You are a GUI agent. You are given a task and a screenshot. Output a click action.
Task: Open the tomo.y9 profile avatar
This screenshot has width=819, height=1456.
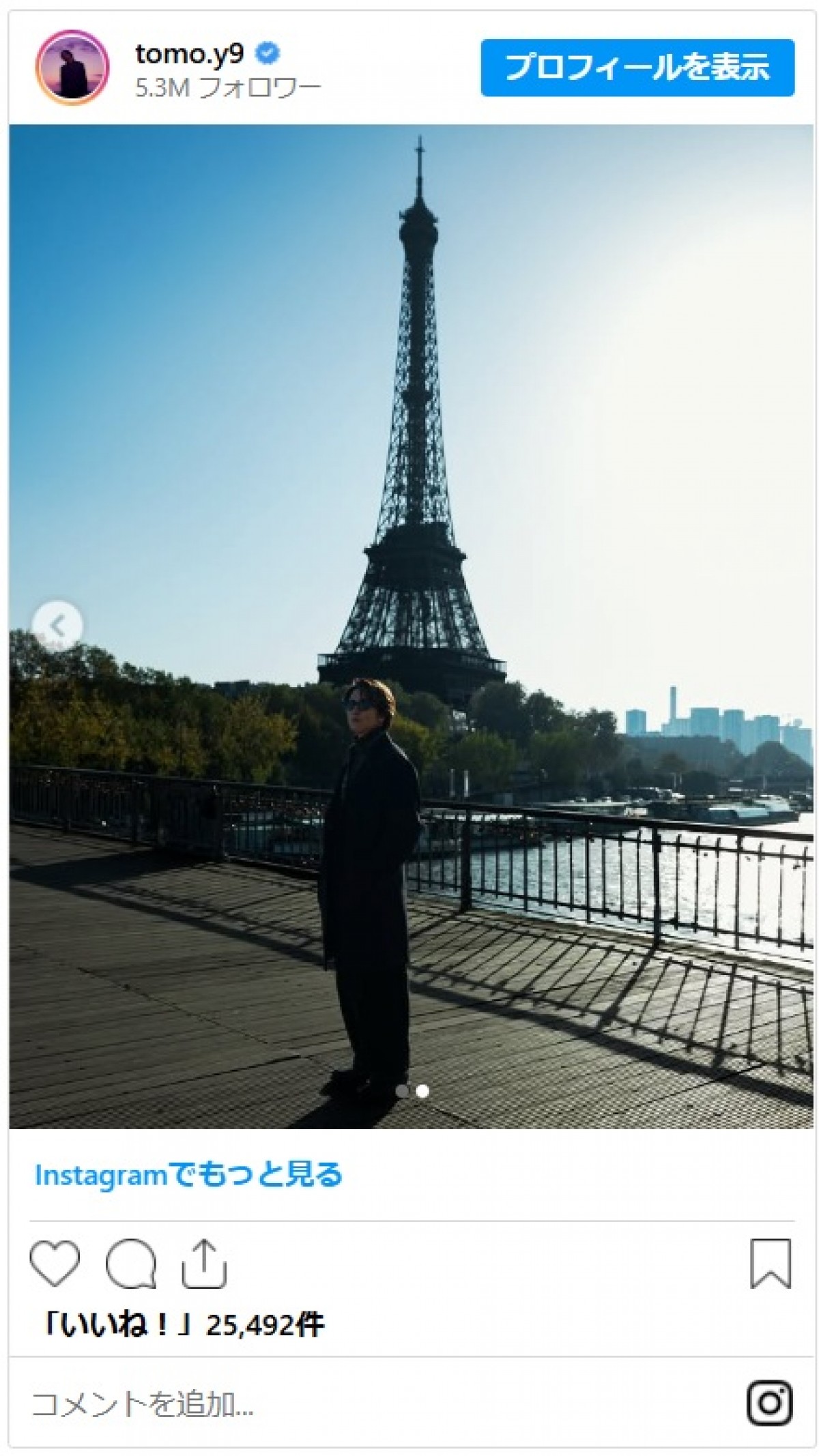tap(72, 68)
